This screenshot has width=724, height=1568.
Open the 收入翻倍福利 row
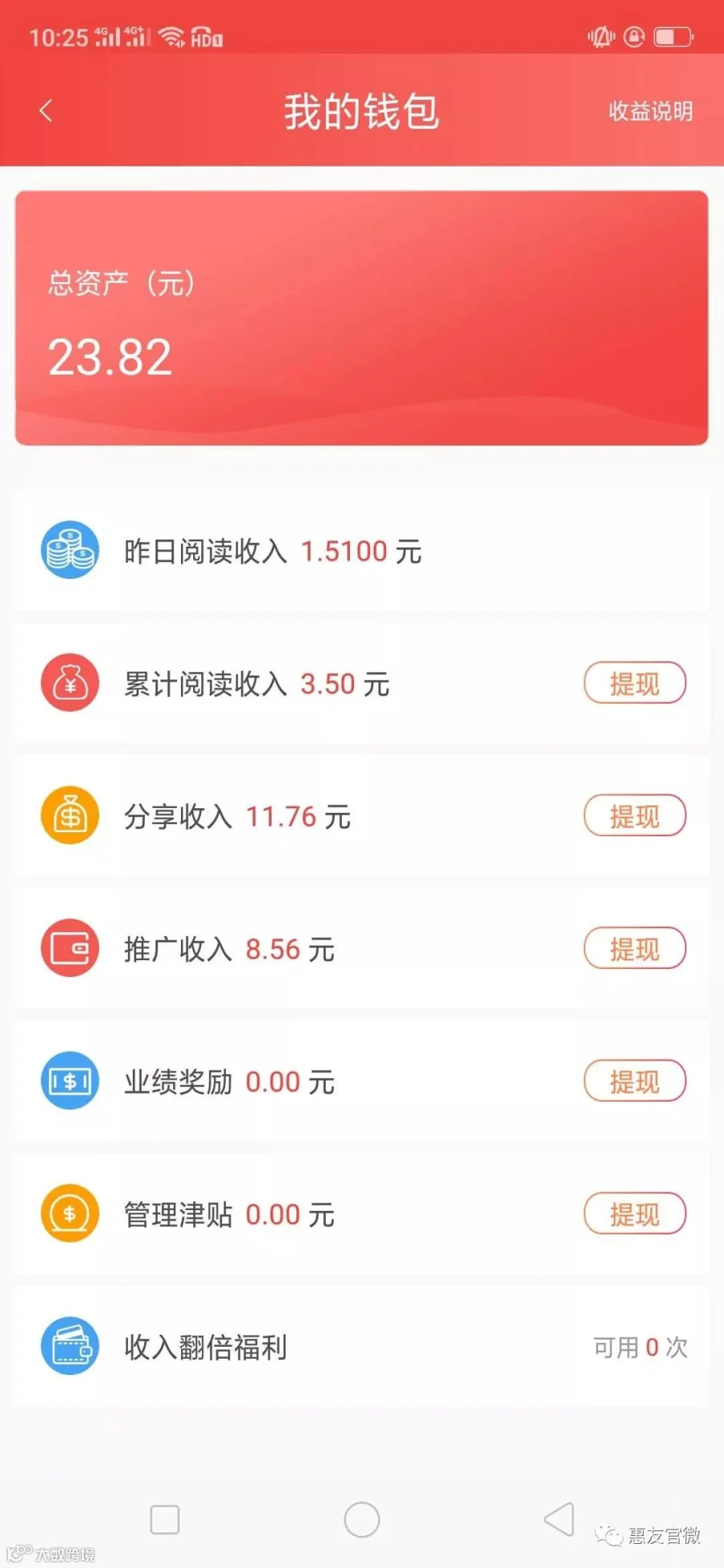point(362,1347)
